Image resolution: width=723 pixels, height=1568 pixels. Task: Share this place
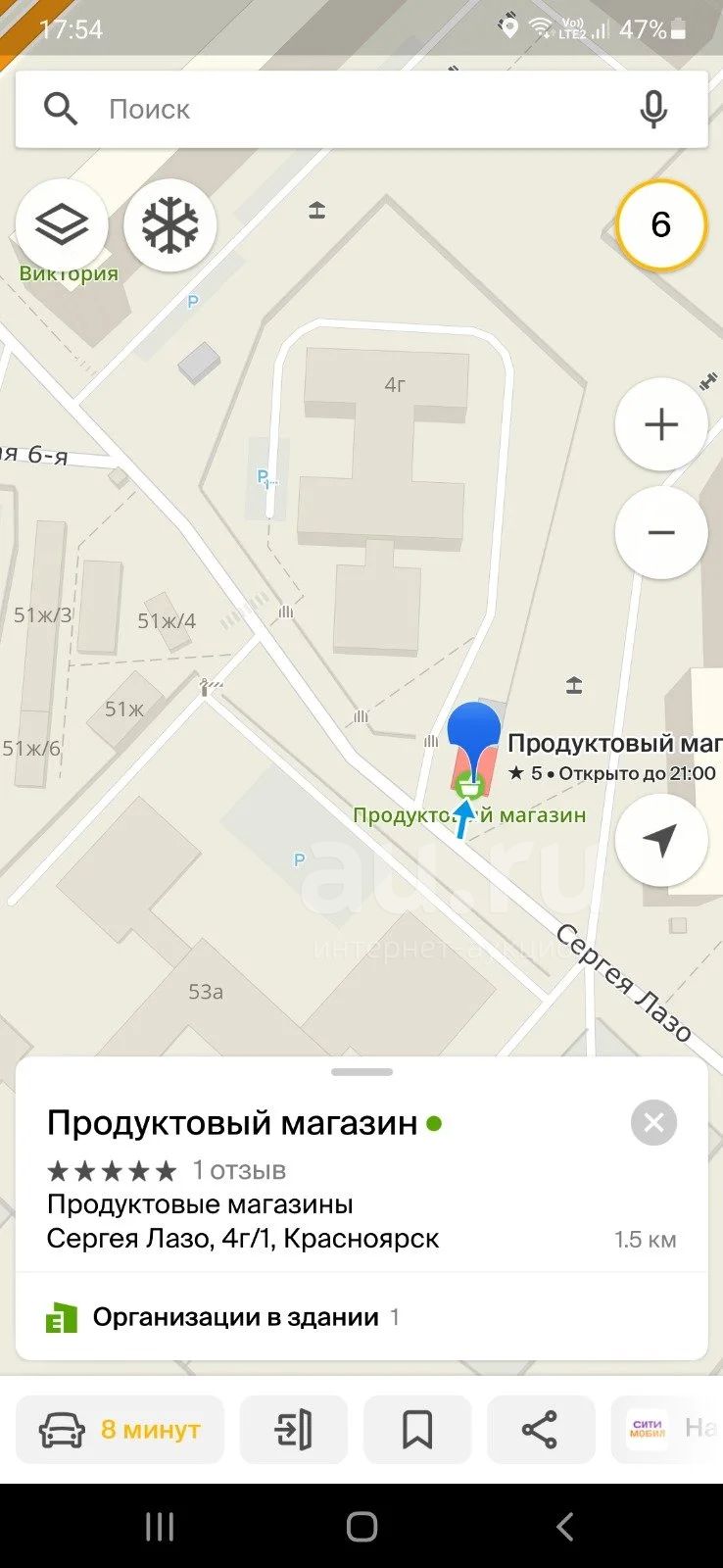540,1430
